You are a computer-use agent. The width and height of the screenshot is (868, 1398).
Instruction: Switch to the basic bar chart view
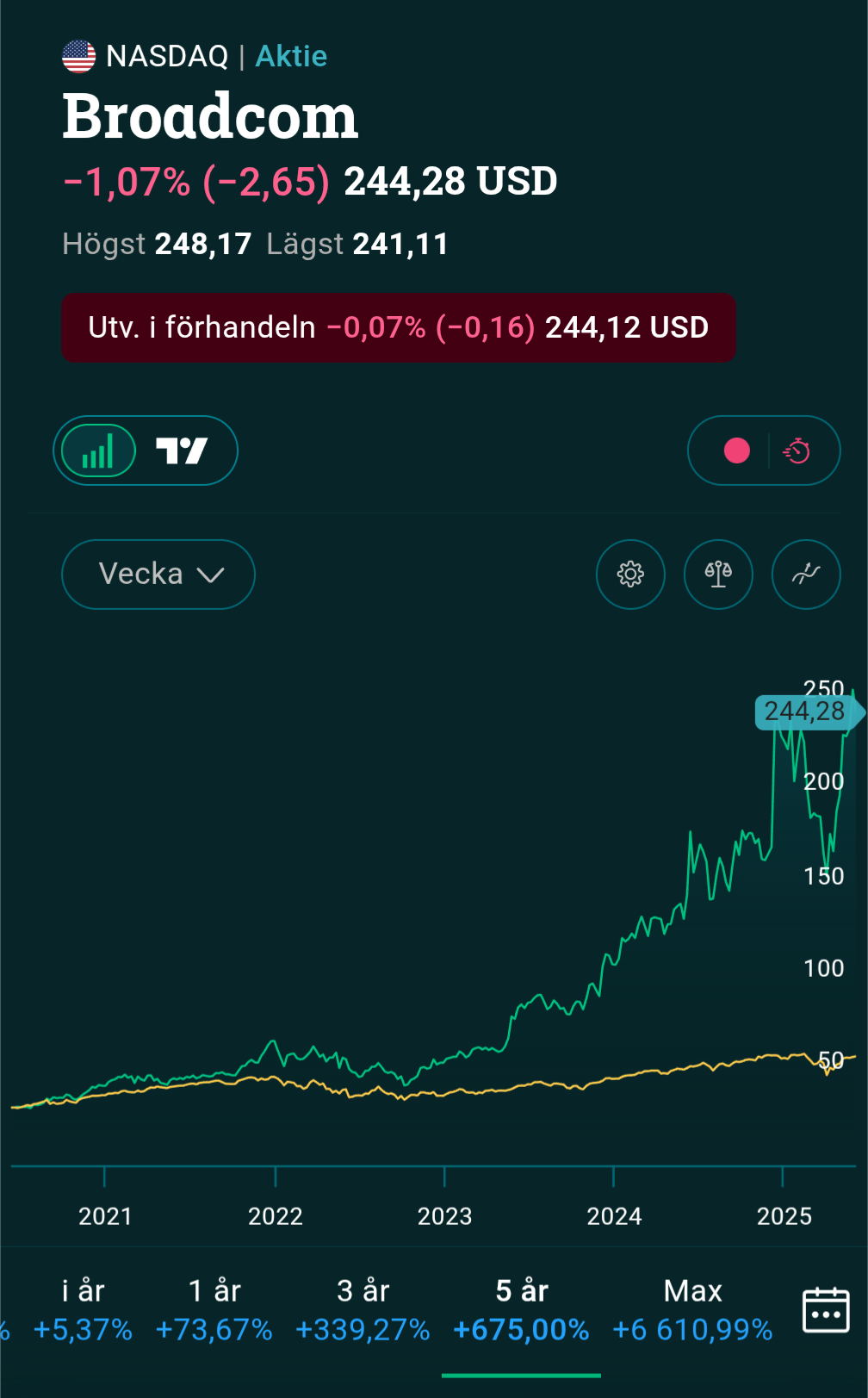click(98, 450)
